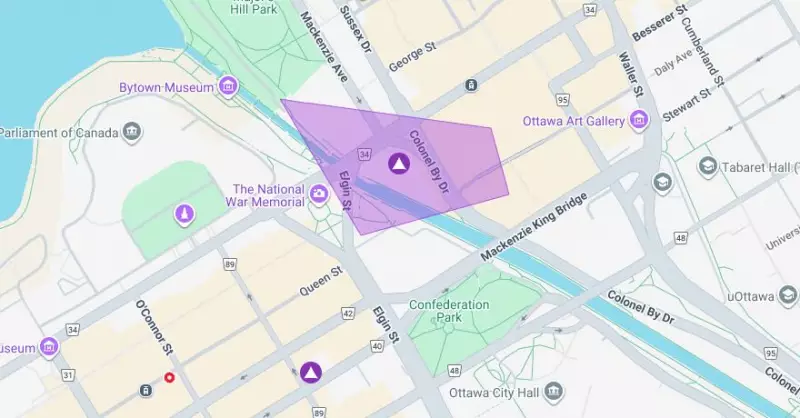
Task: Open the Parliament of Canada place pin
Action: coord(132,132)
